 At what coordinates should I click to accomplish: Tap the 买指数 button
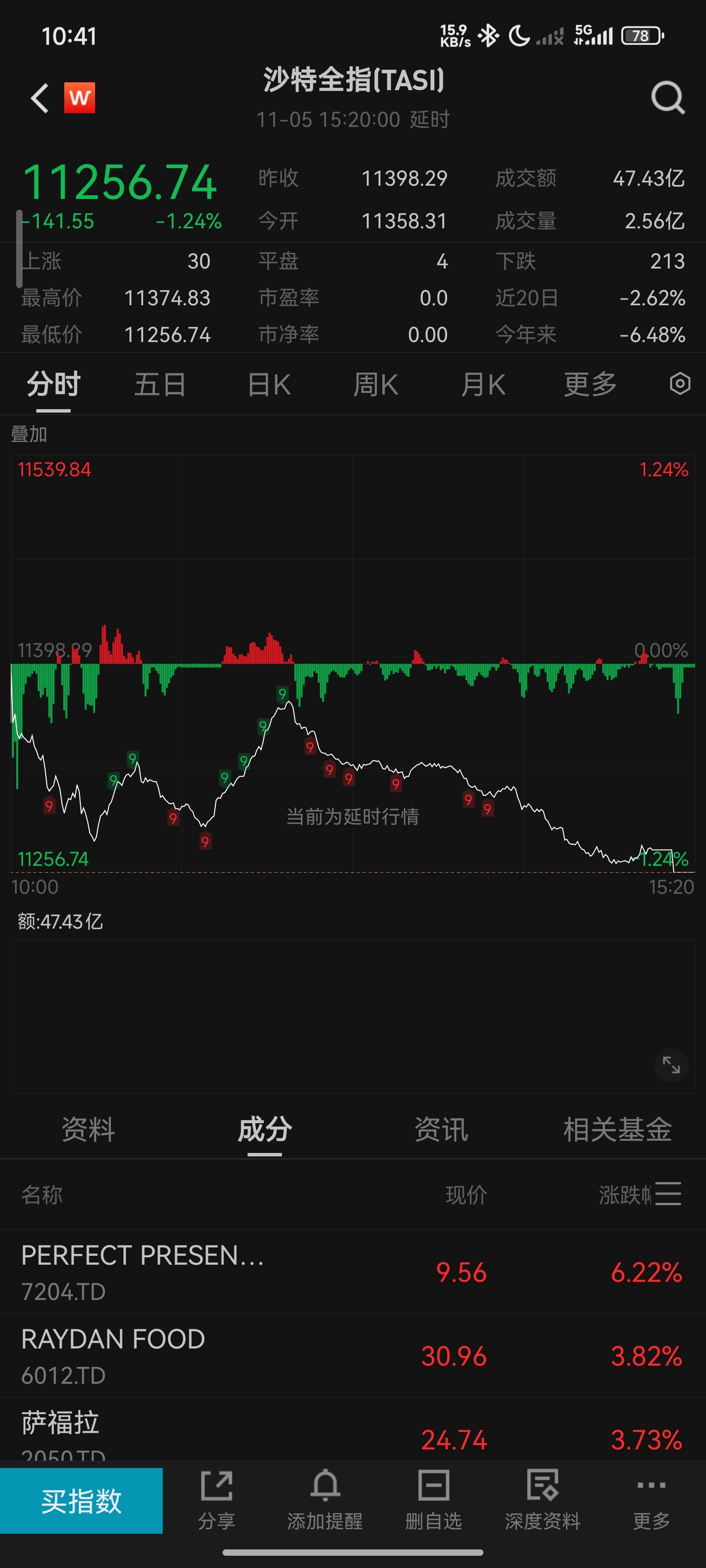coord(81,1500)
